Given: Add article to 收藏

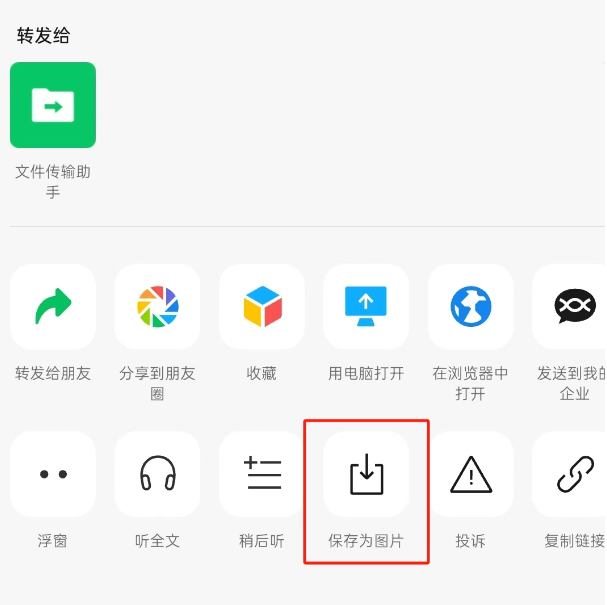Looking at the screenshot, I should click(262, 307).
